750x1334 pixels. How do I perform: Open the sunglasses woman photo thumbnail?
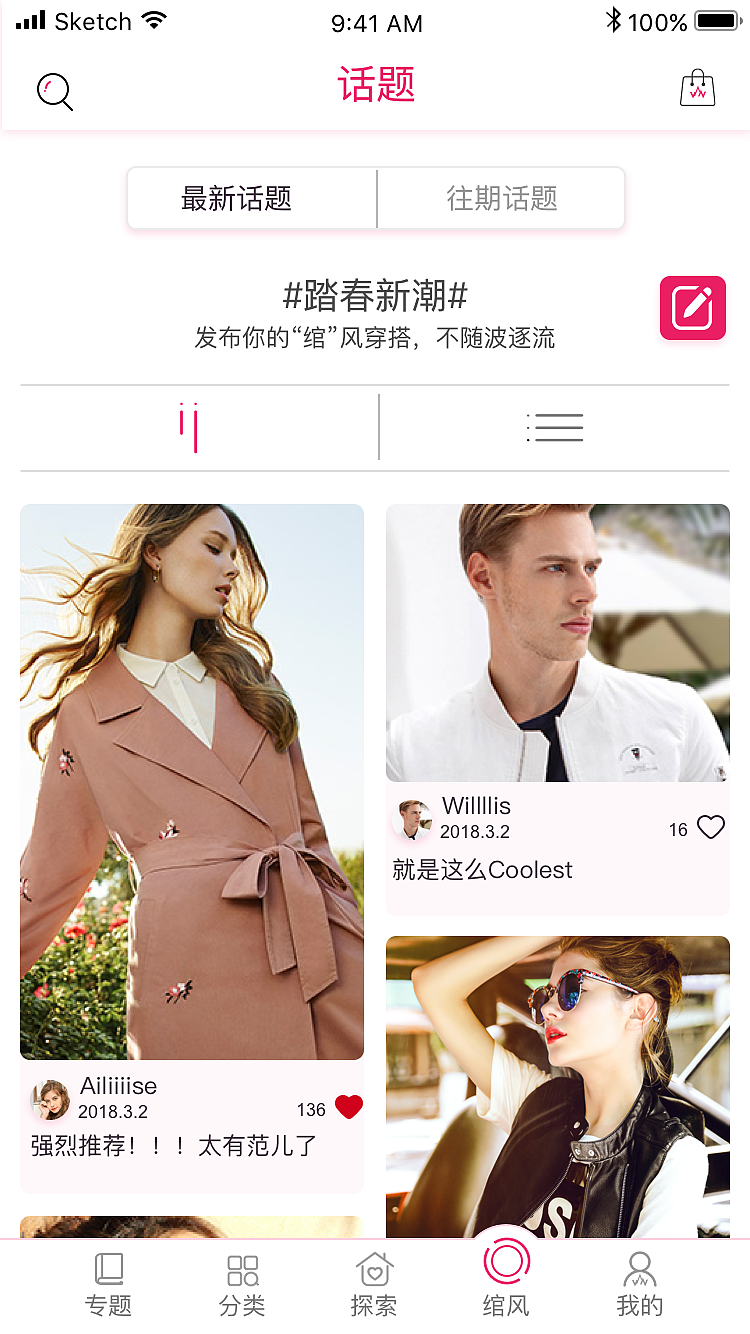[557, 1085]
